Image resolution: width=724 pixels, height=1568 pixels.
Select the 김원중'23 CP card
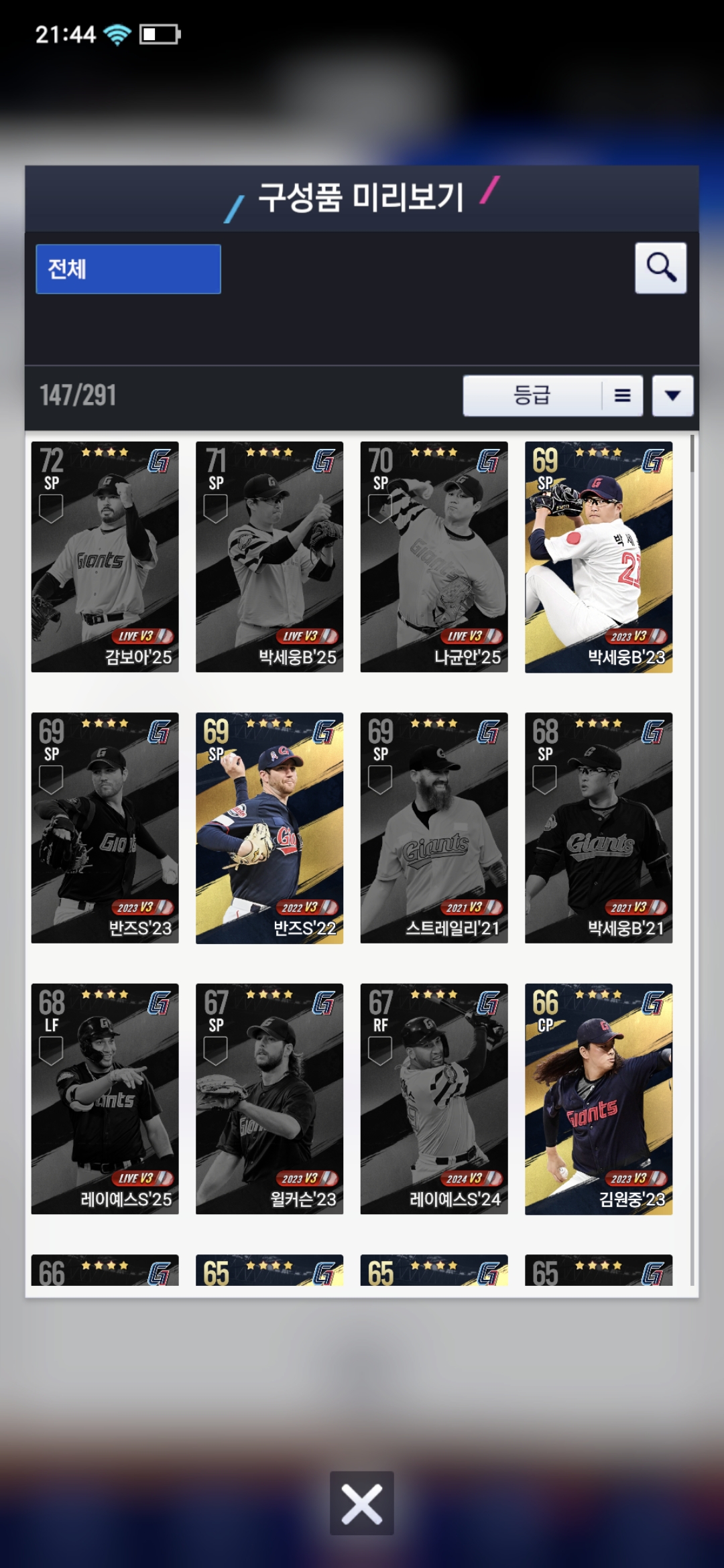tap(599, 1099)
